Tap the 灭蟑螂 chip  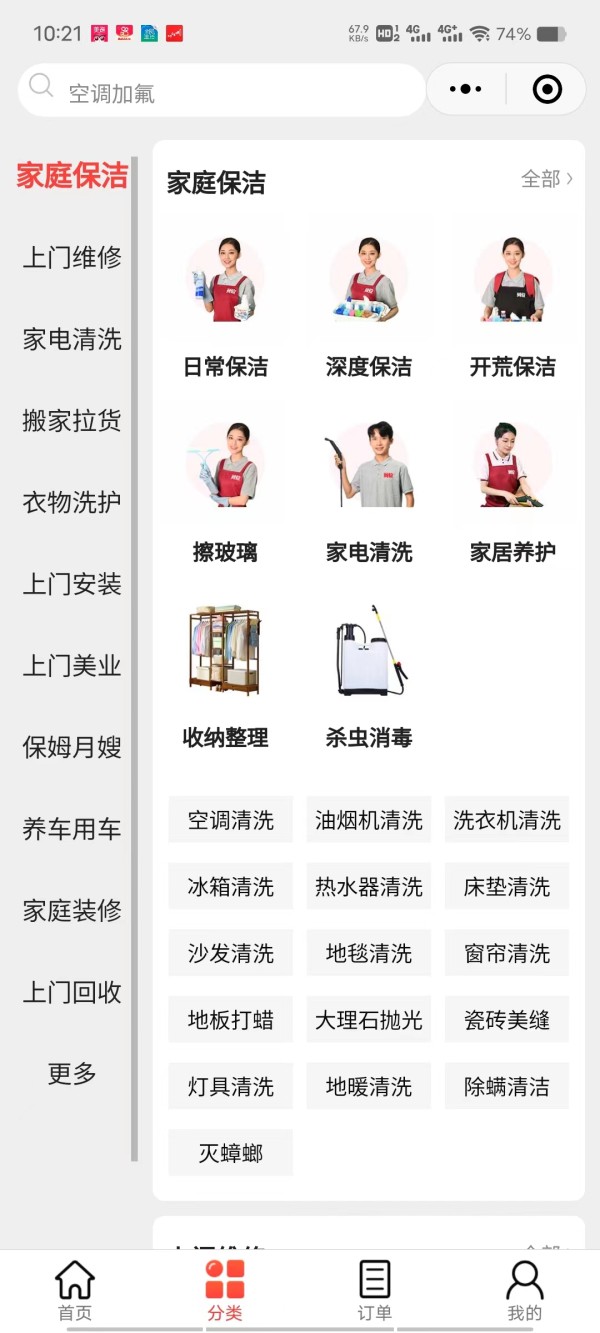point(231,1153)
